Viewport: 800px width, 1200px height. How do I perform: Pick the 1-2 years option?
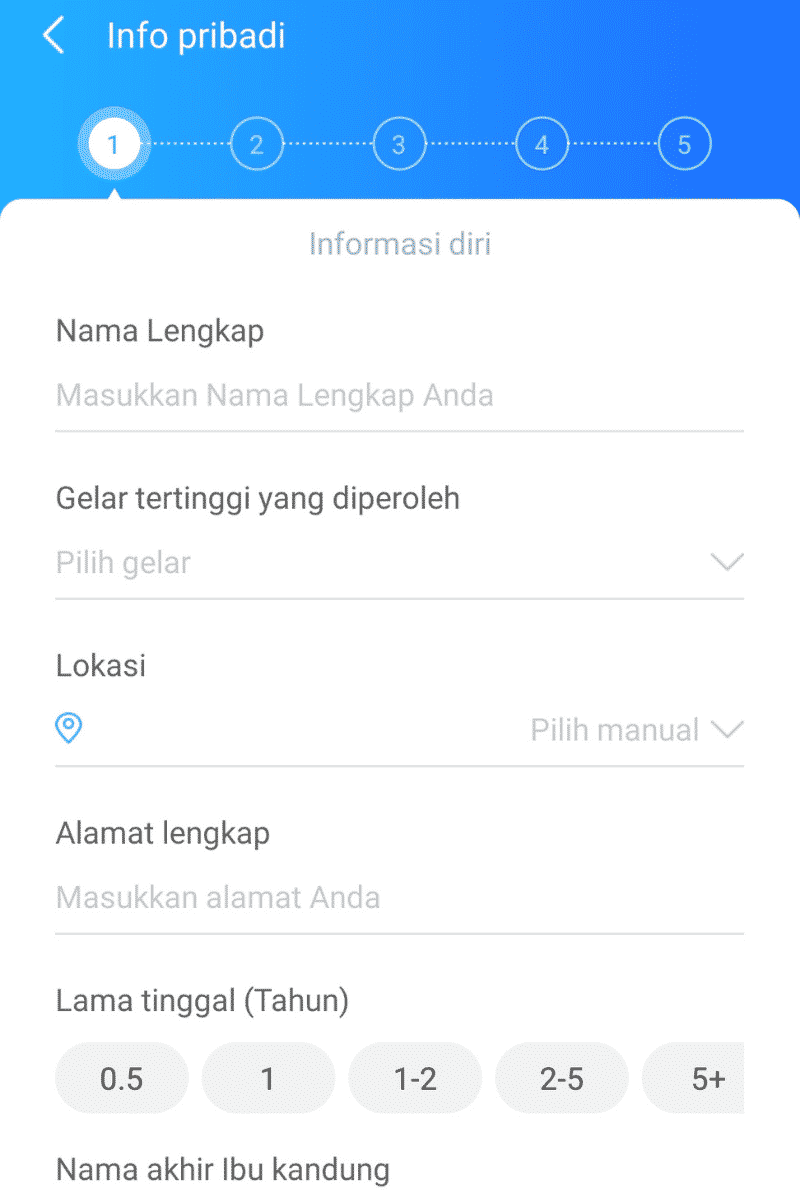coord(415,1078)
